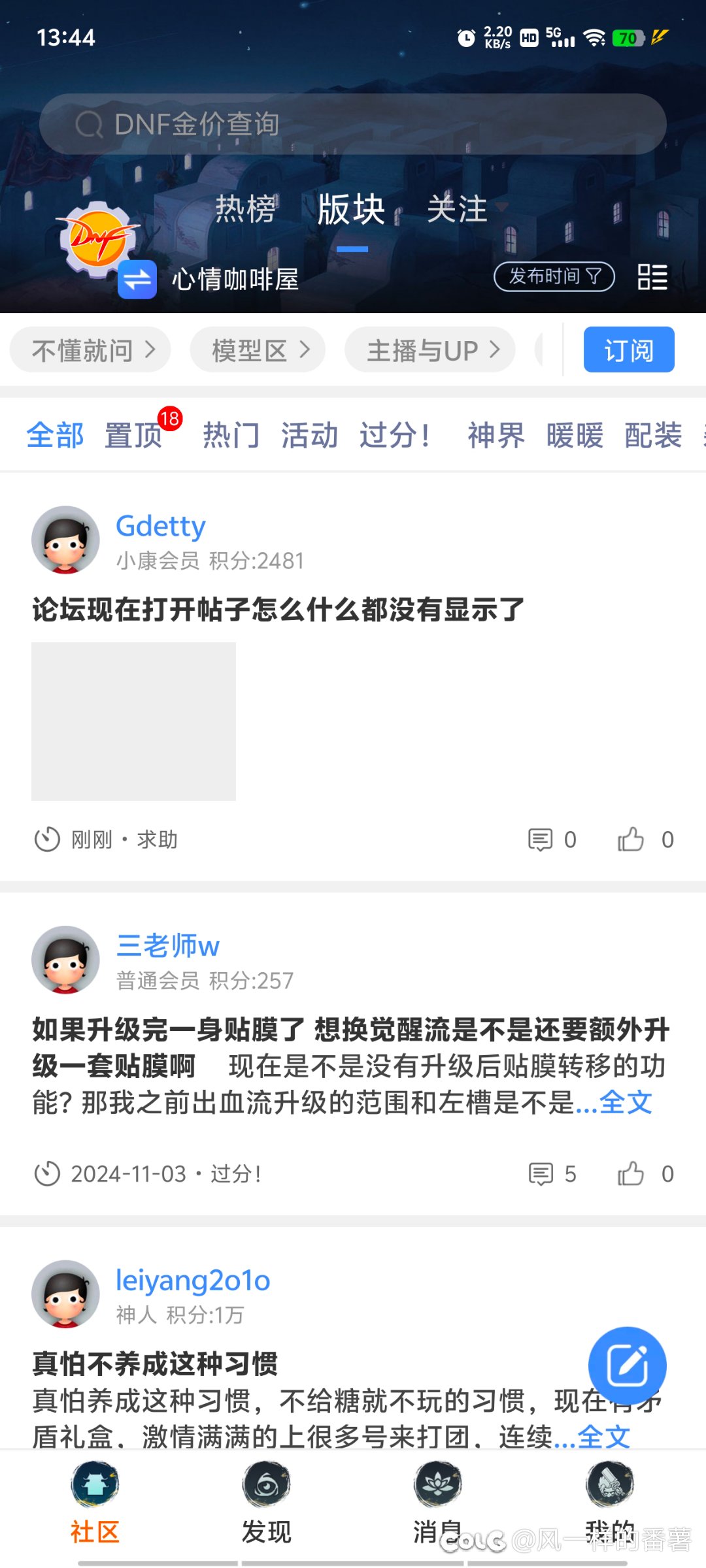Subscribe with the 订阅 button
Screen dimensions: 706x1568
tap(628, 350)
